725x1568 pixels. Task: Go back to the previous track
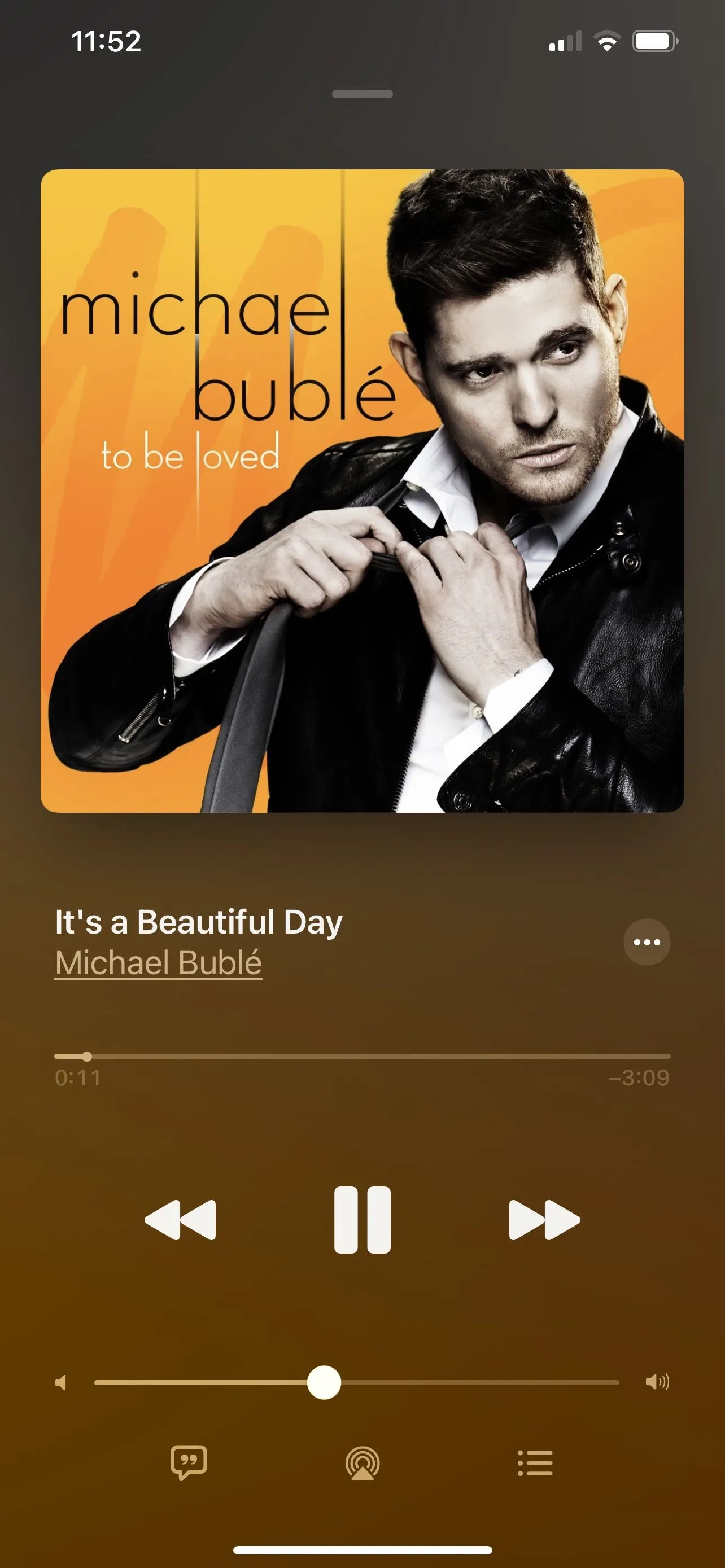tap(180, 1220)
